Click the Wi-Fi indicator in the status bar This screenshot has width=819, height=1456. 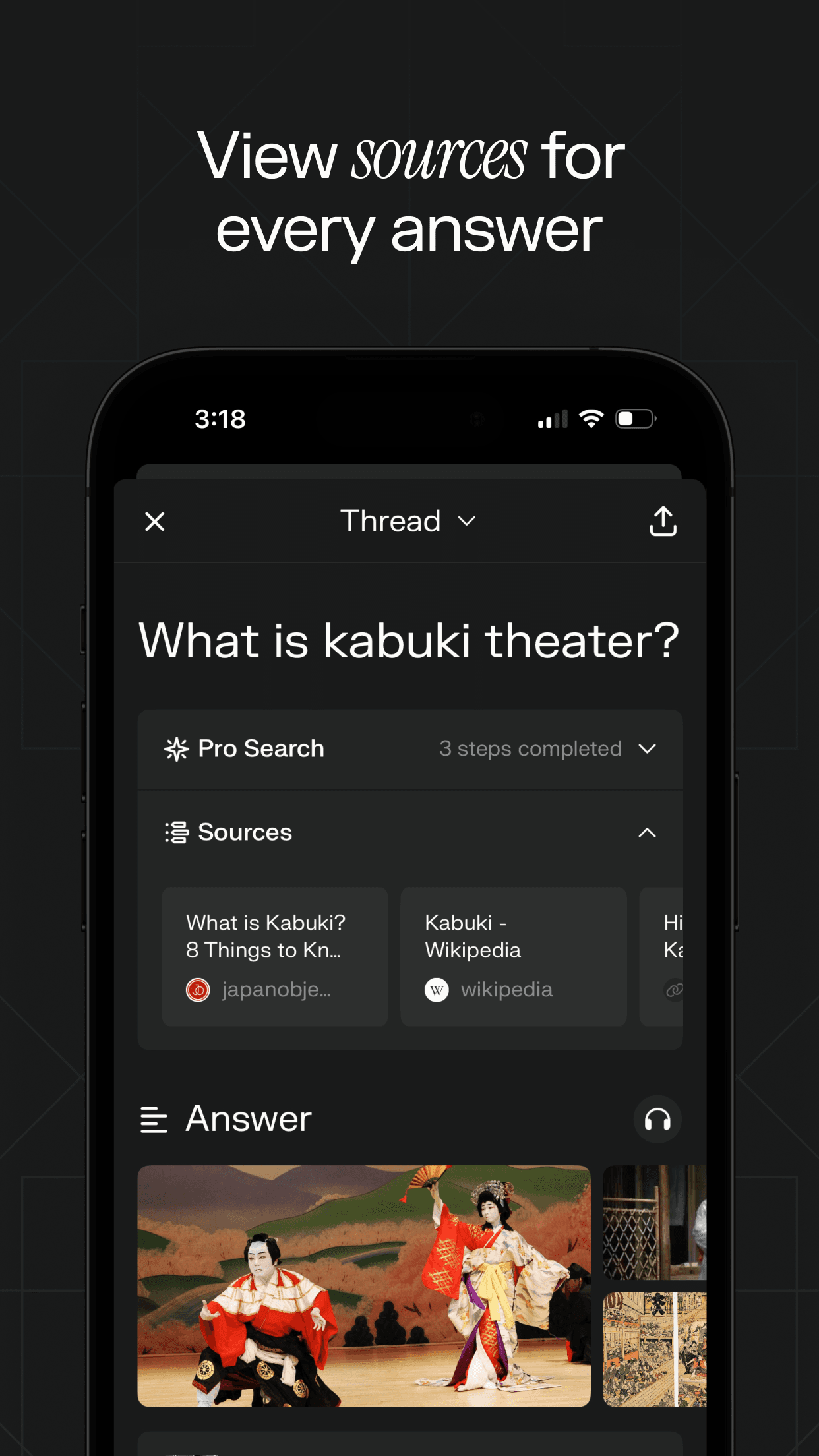point(591,417)
